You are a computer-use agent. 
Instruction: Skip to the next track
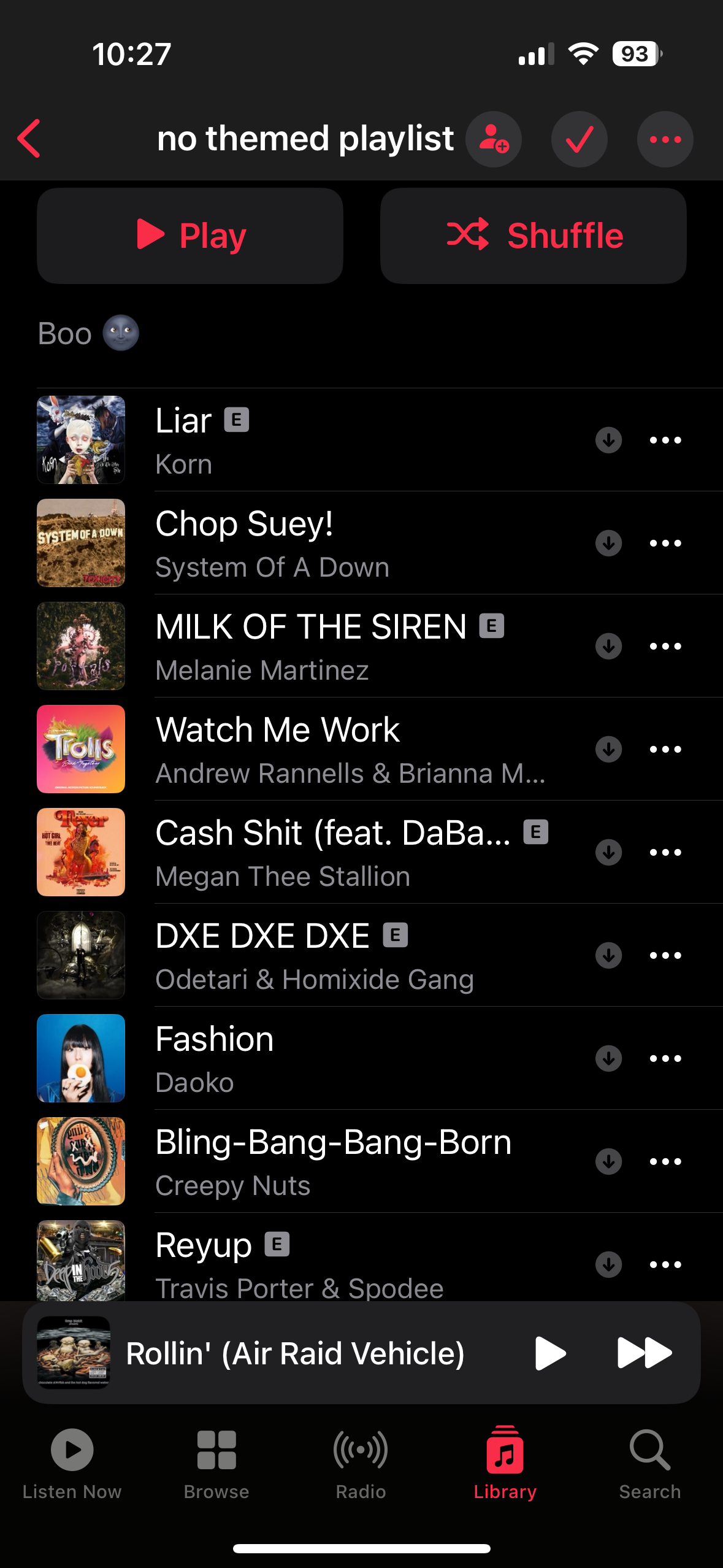(x=644, y=1353)
